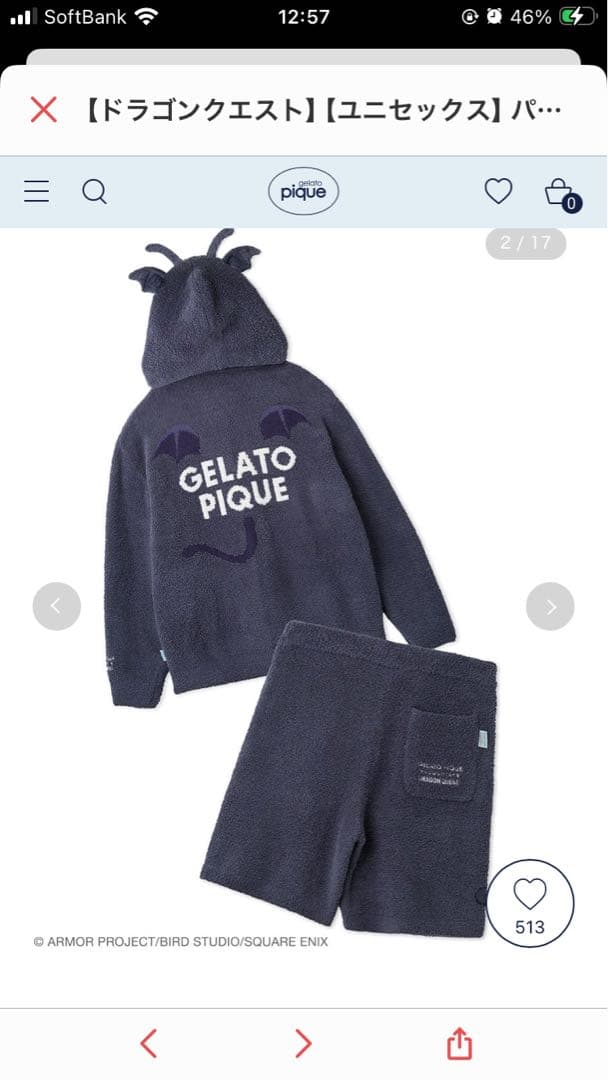Go back in the browser toolbar
The height and width of the screenshot is (1080, 608).
[148, 1044]
